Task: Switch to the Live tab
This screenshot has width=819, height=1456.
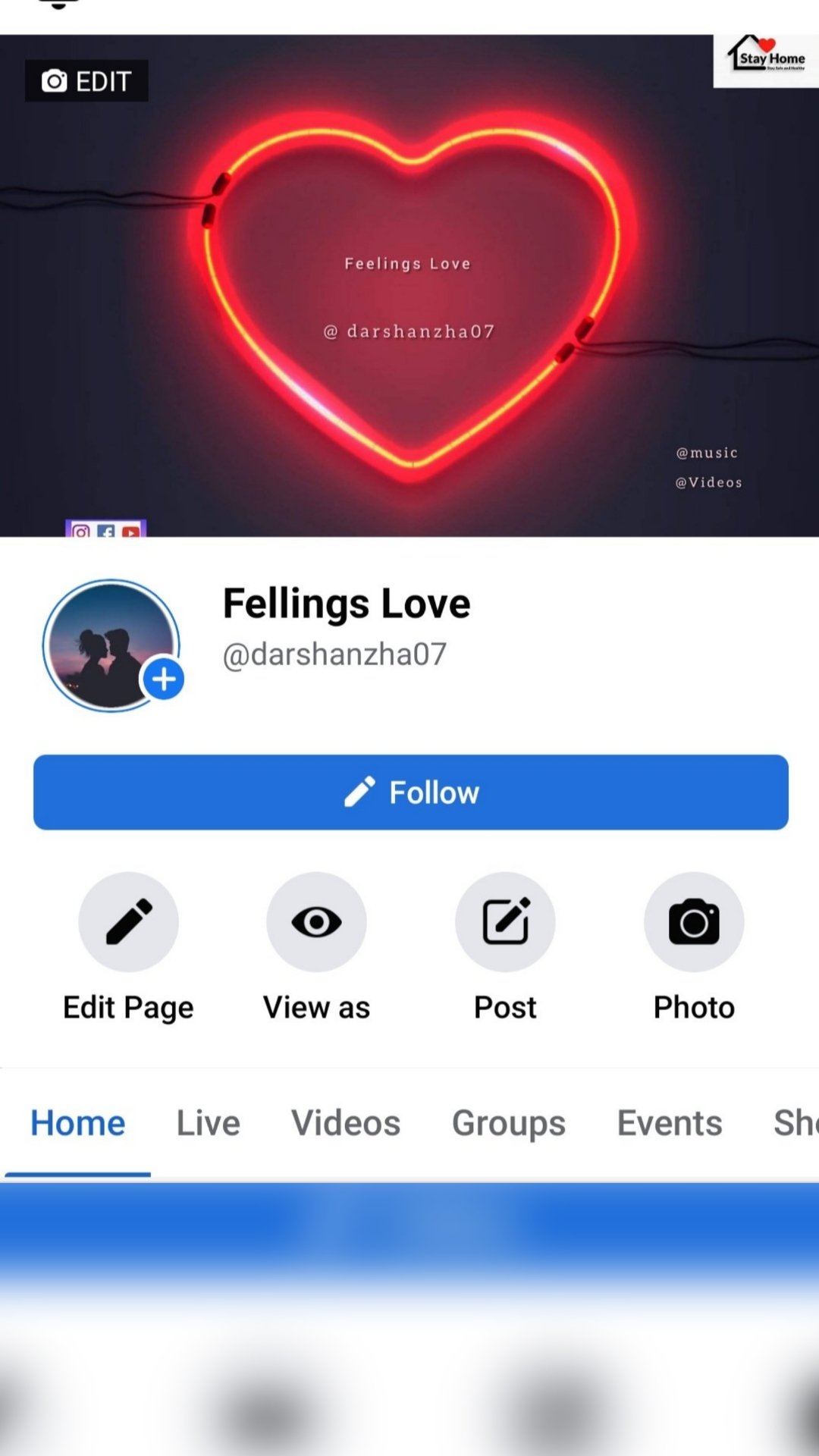Action: pyautogui.click(x=208, y=1123)
